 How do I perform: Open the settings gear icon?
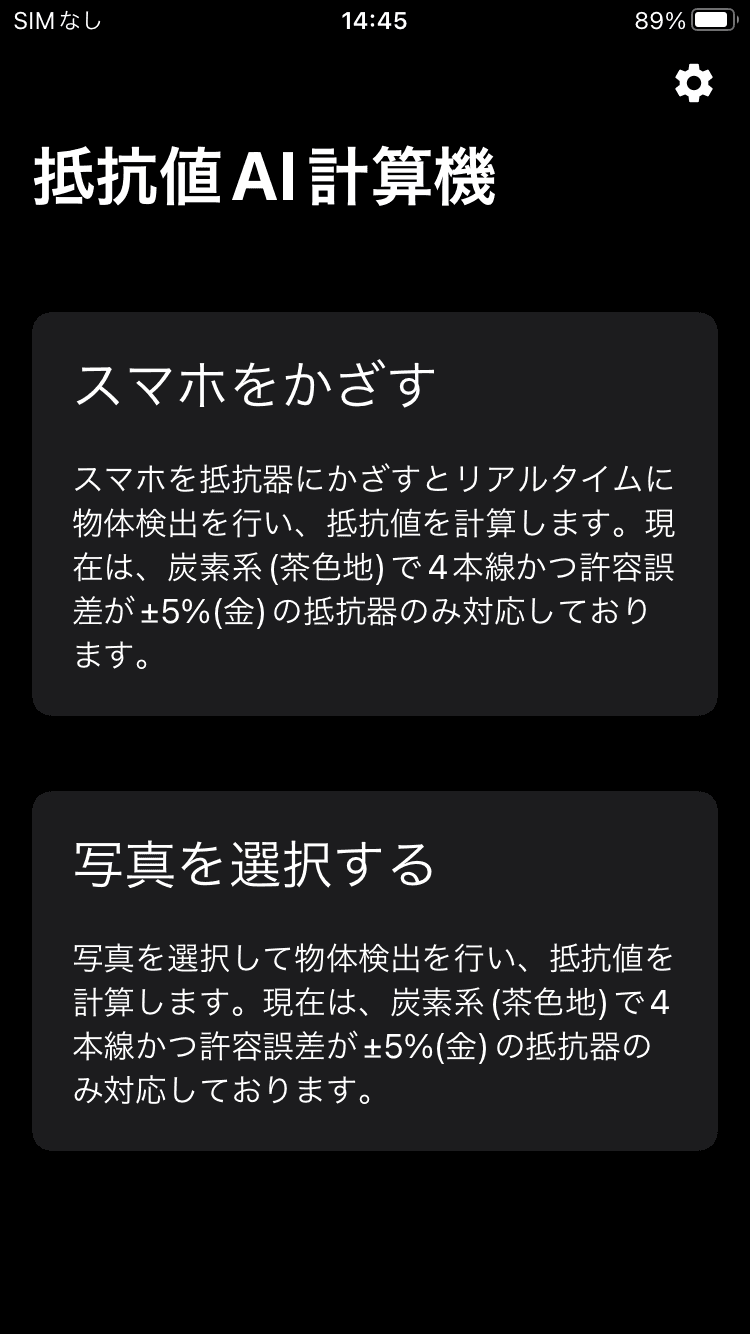click(x=694, y=83)
